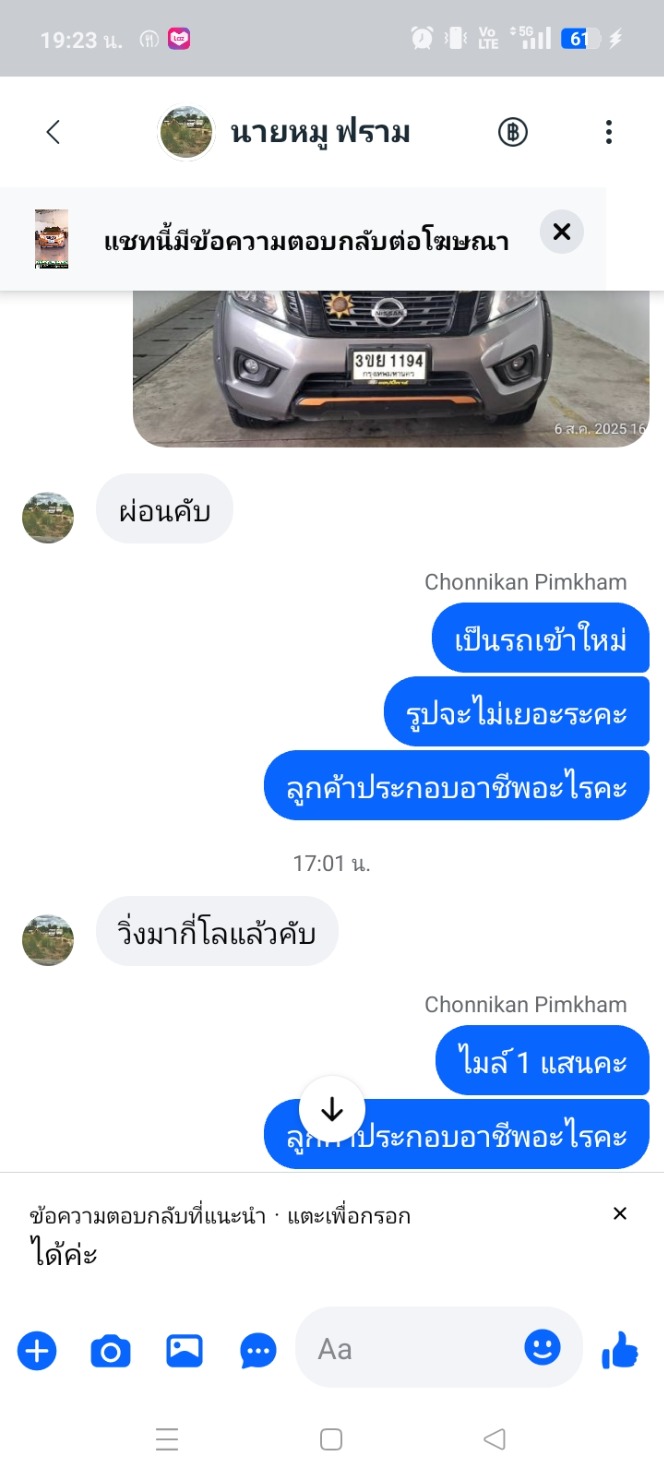
Task: Tap the baht payment icon in the header
Action: (513, 132)
